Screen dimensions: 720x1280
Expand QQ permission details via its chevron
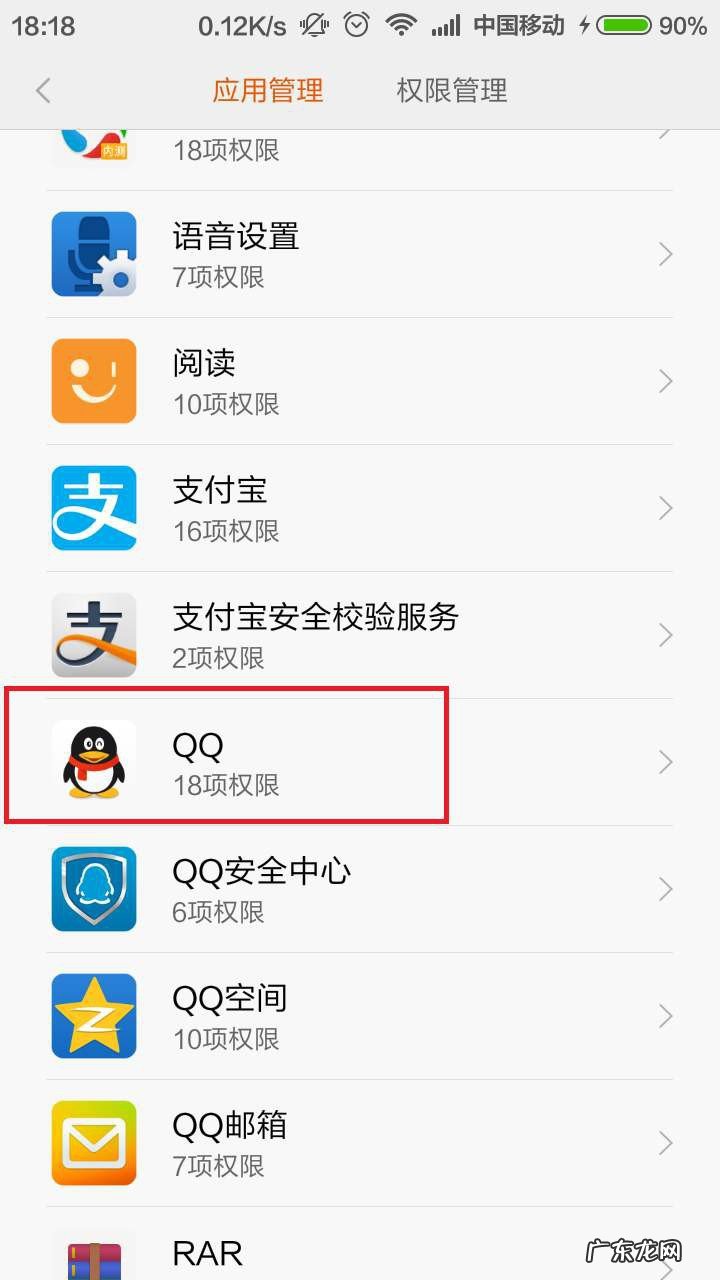click(x=665, y=761)
